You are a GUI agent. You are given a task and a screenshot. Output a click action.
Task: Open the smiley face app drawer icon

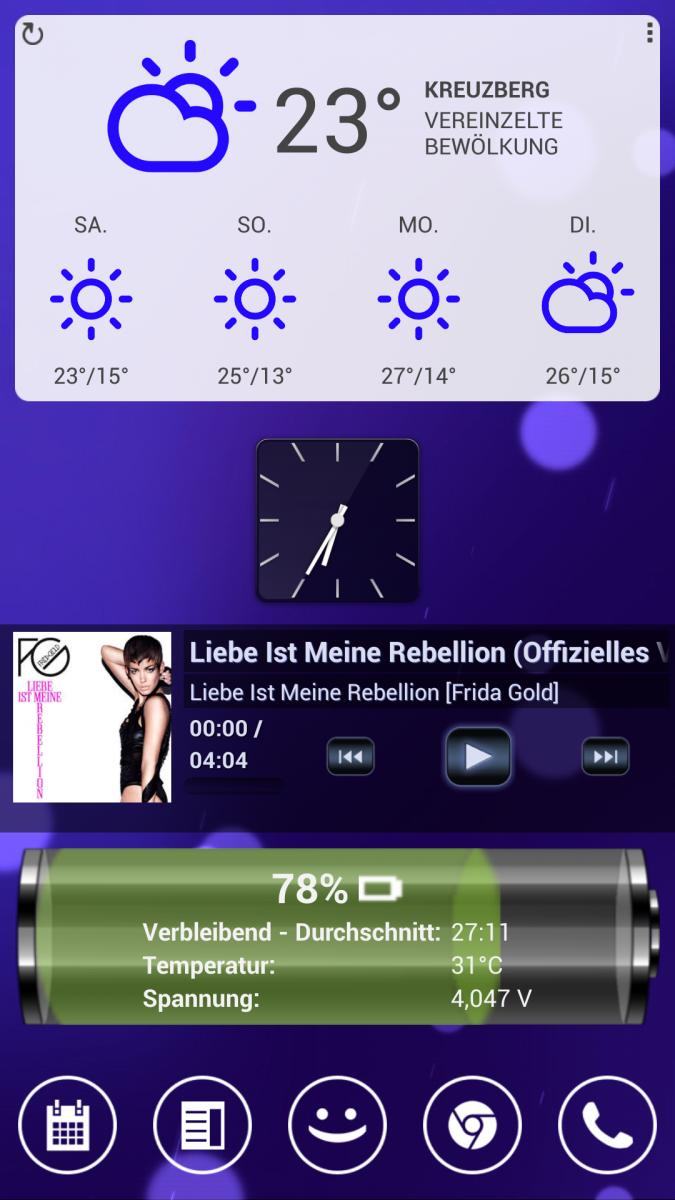tap(337, 1125)
